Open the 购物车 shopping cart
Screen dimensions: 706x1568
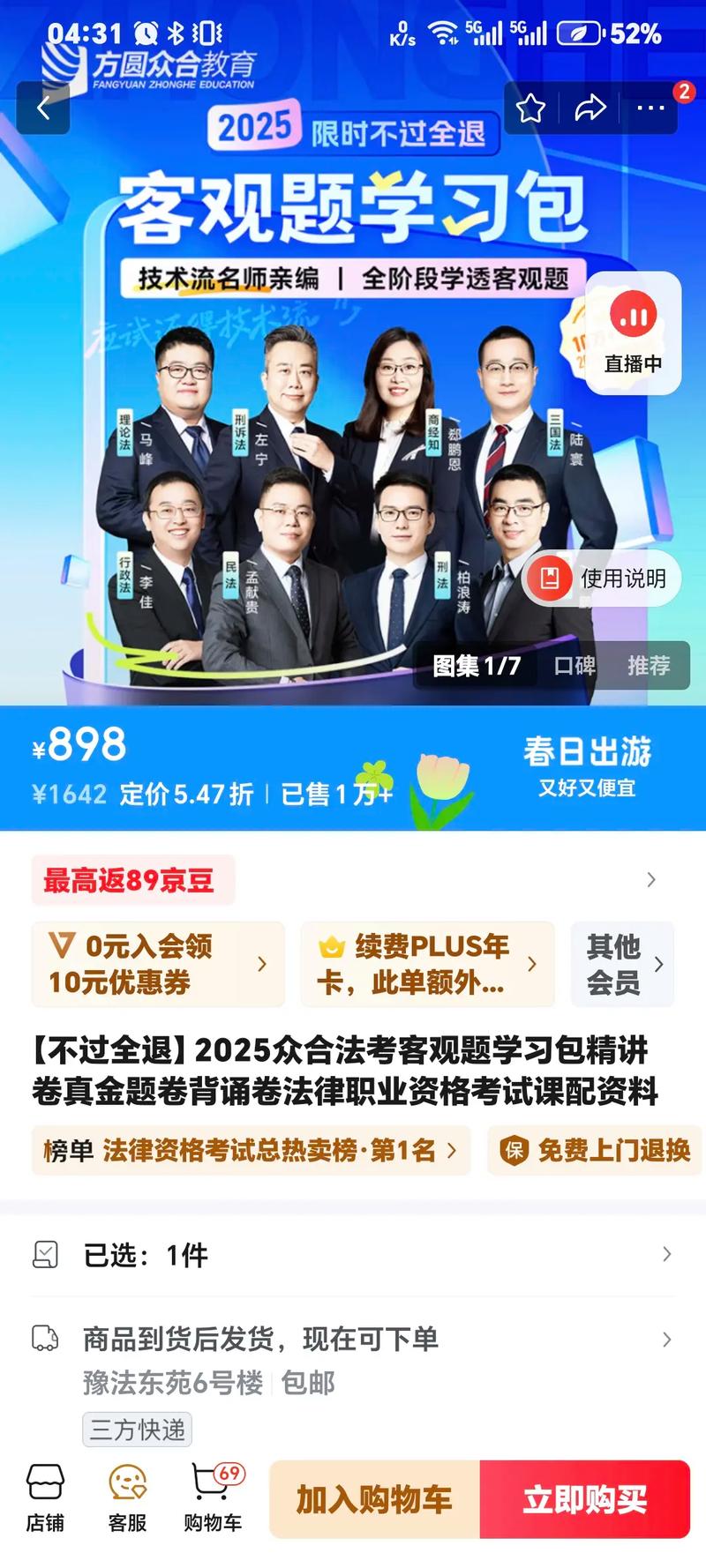212,1499
